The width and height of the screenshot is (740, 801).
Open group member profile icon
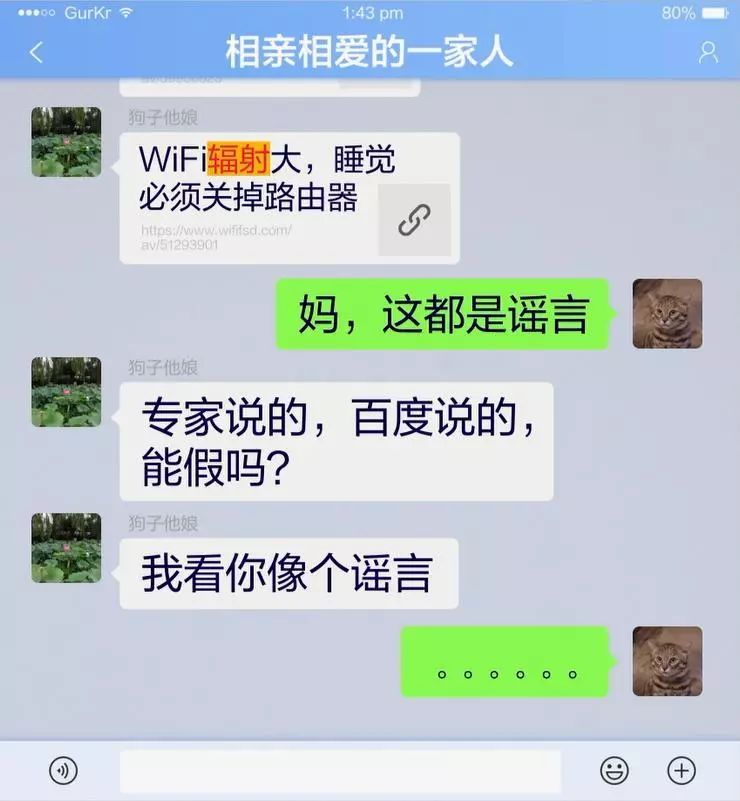coord(708,52)
